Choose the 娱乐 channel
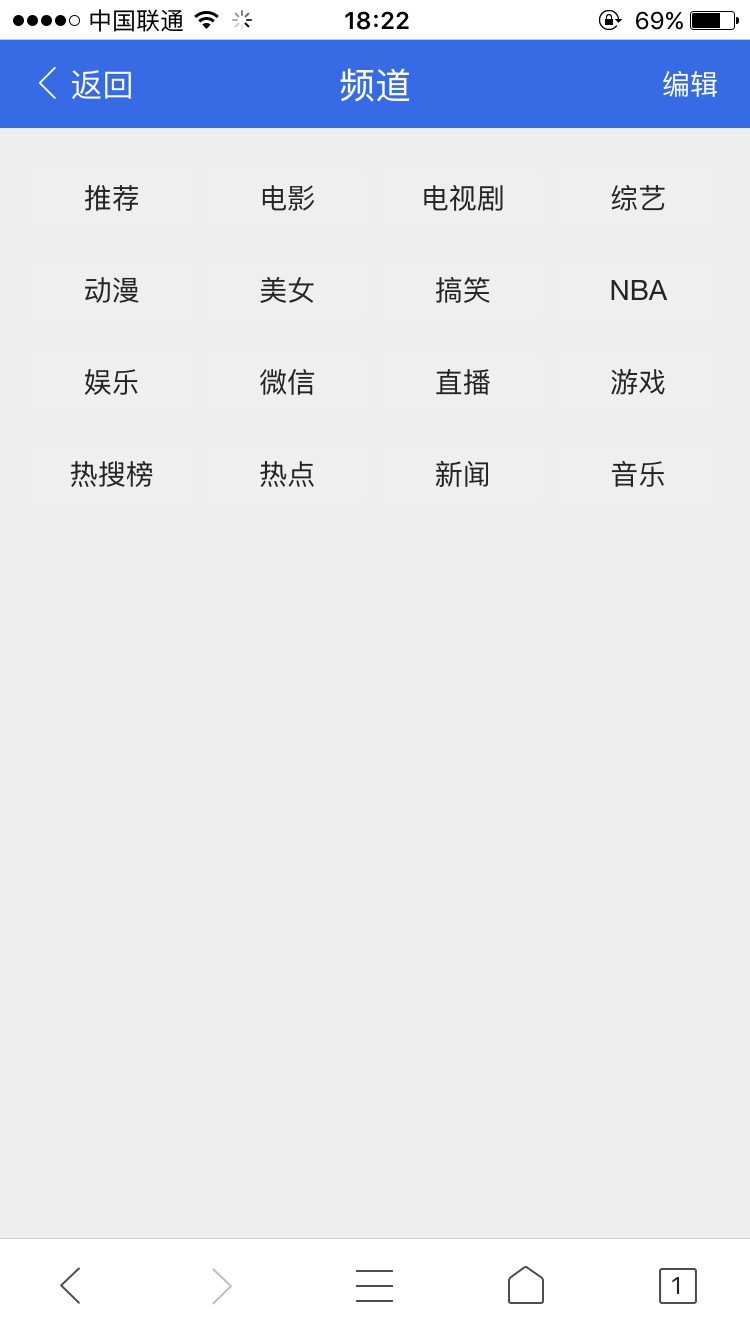The image size is (750, 1334). pyautogui.click(x=112, y=382)
